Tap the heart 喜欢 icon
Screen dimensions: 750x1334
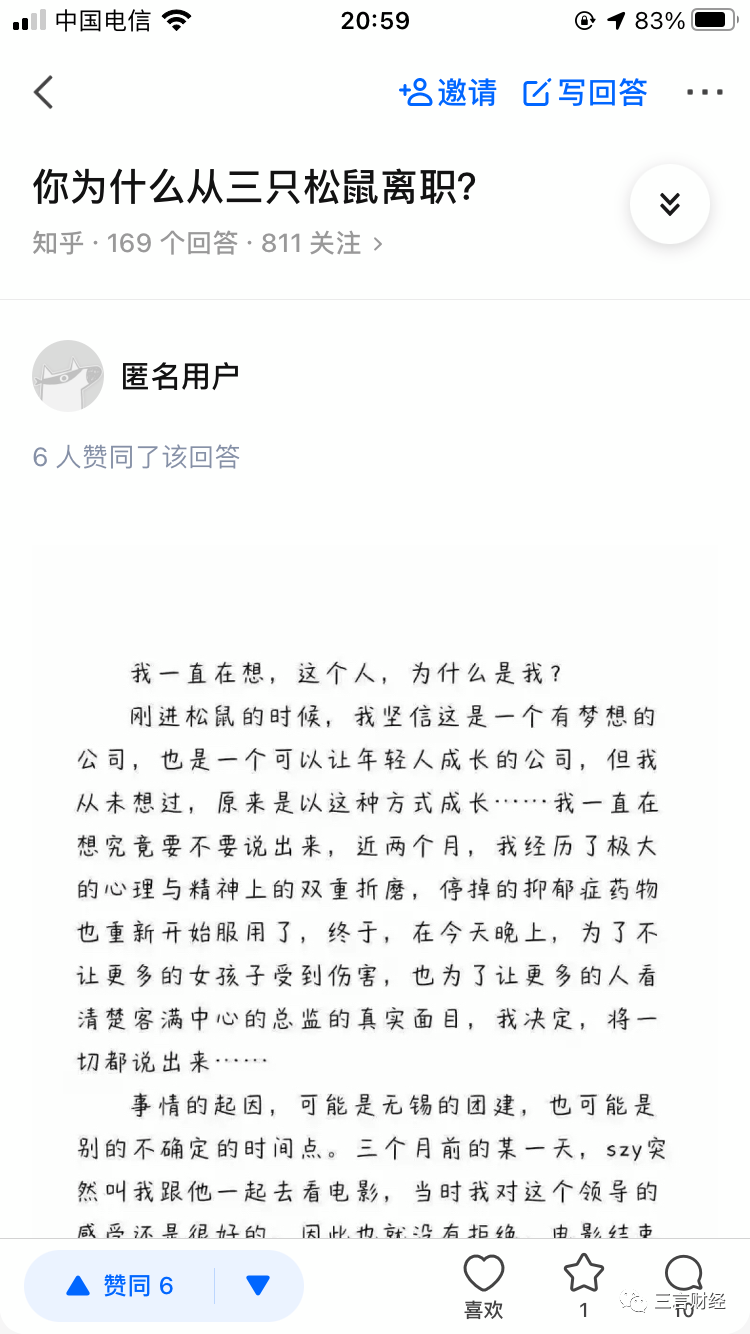point(483,1284)
